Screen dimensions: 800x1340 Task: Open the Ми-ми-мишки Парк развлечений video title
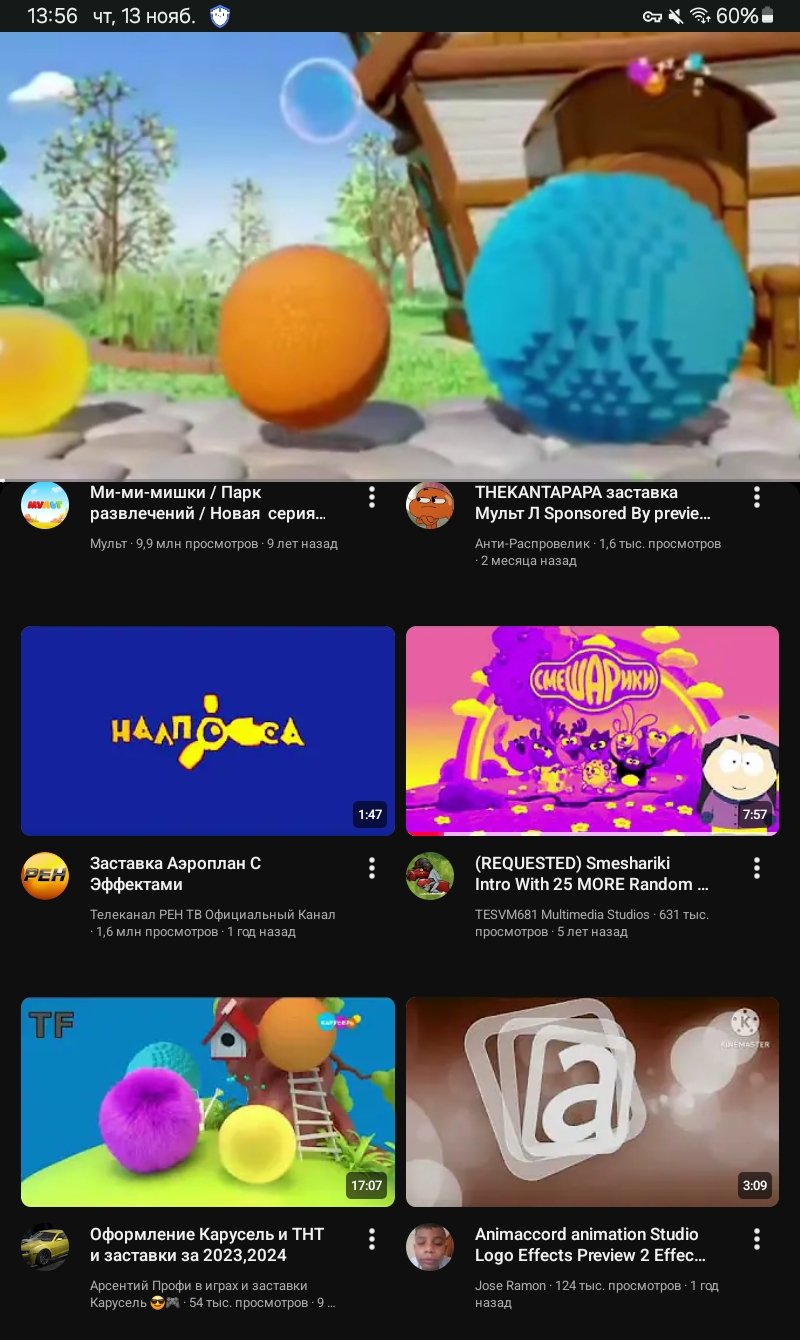click(x=208, y=503)
